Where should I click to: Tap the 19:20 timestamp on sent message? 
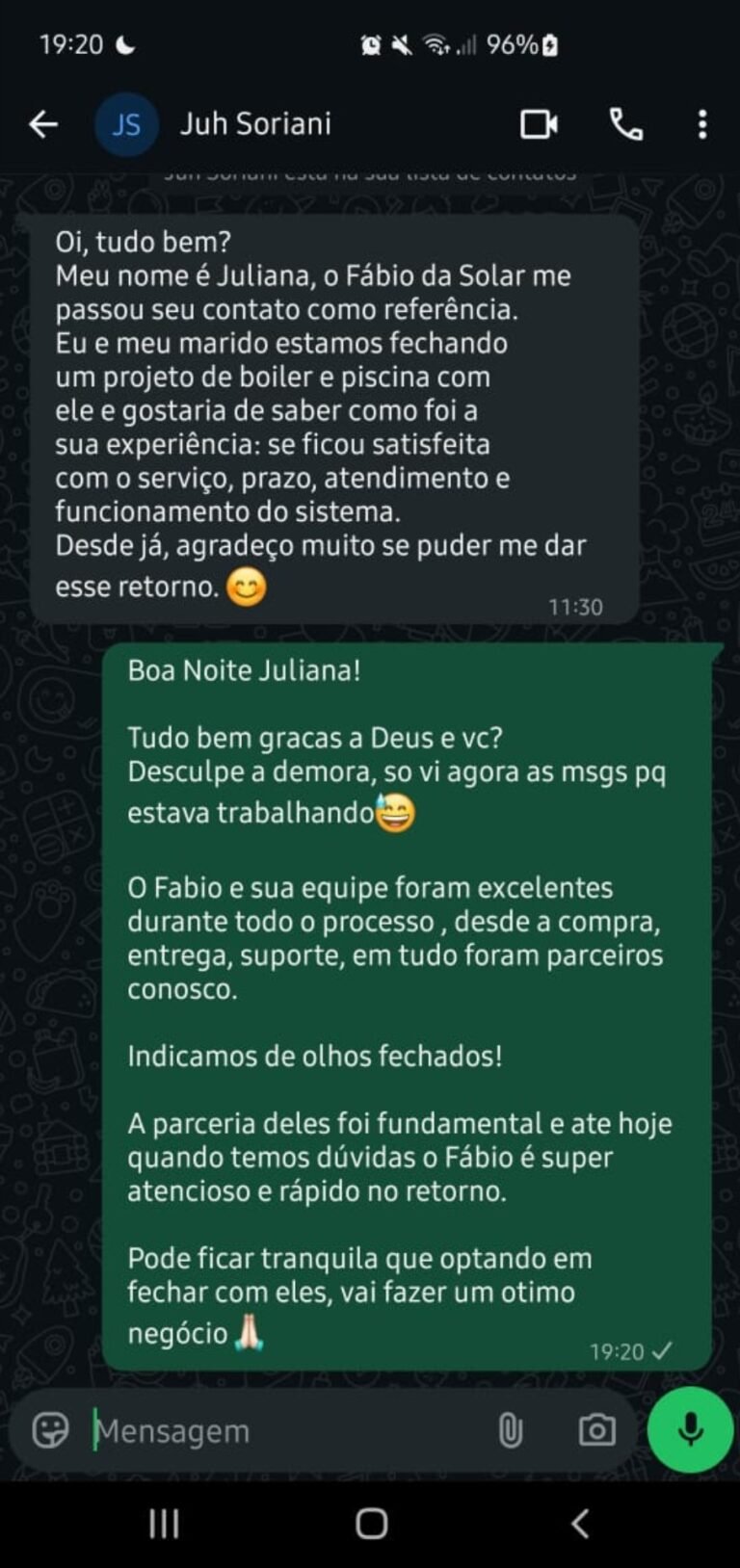617,1351
